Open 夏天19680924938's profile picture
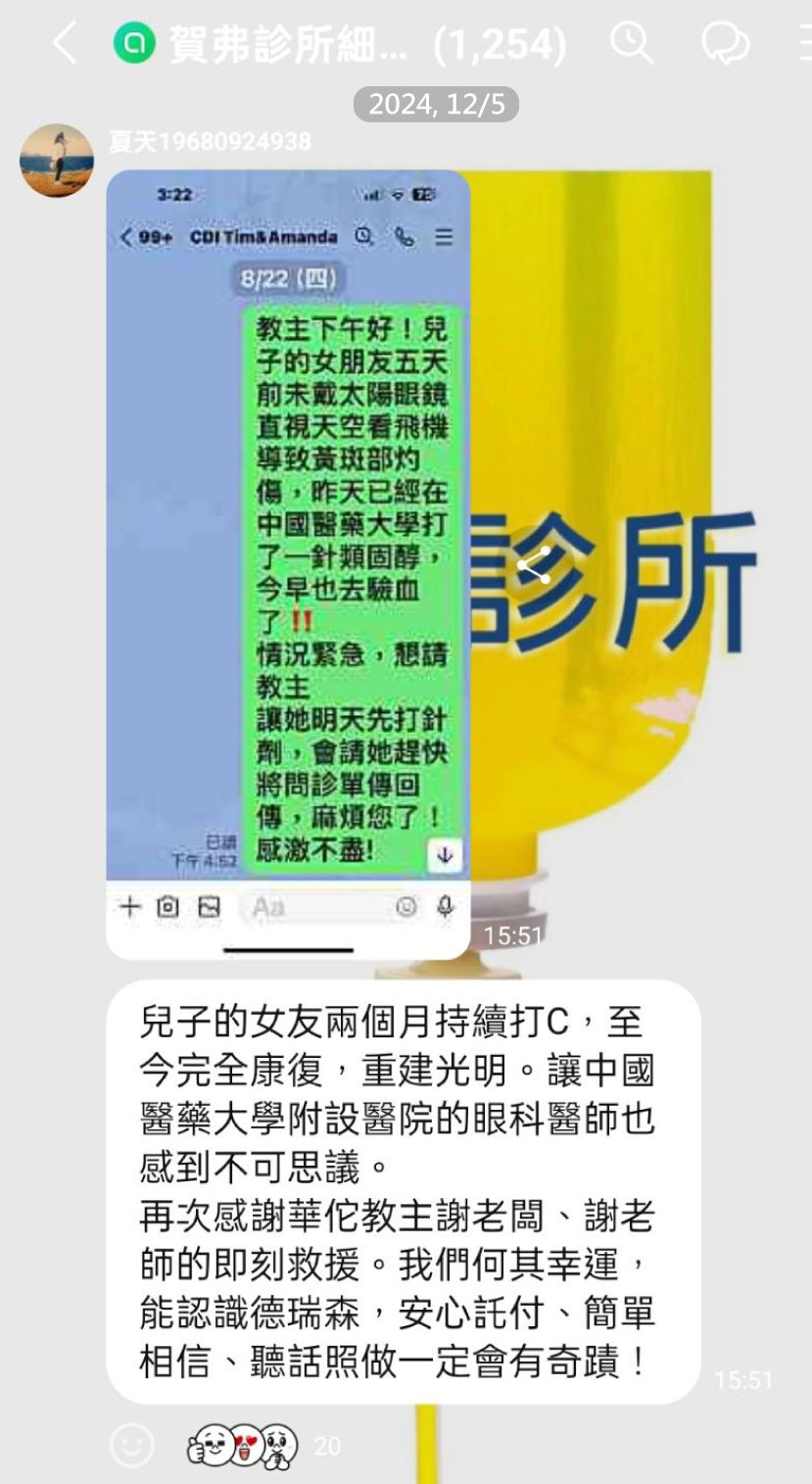 [x=57, y=161]
